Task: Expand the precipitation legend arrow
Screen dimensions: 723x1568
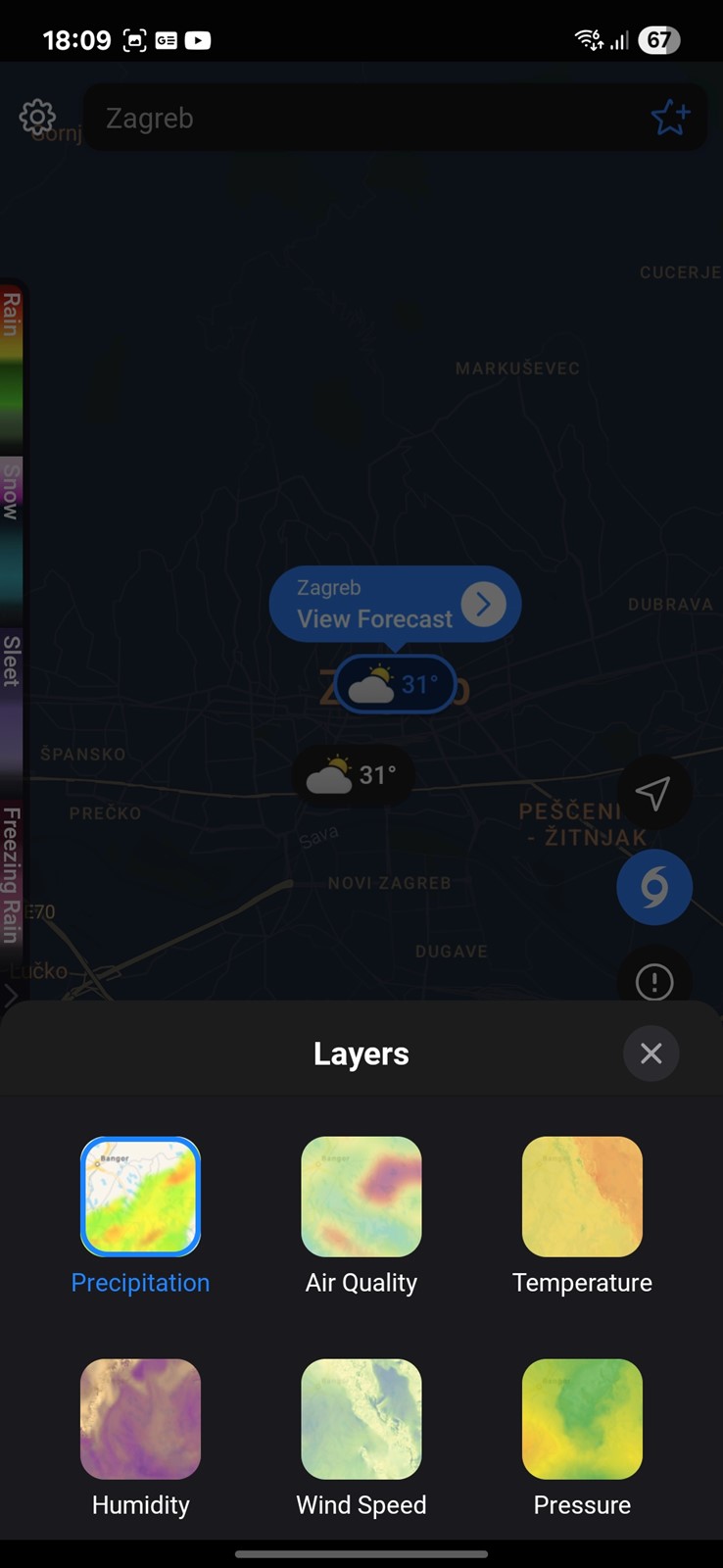Action: 11,997
